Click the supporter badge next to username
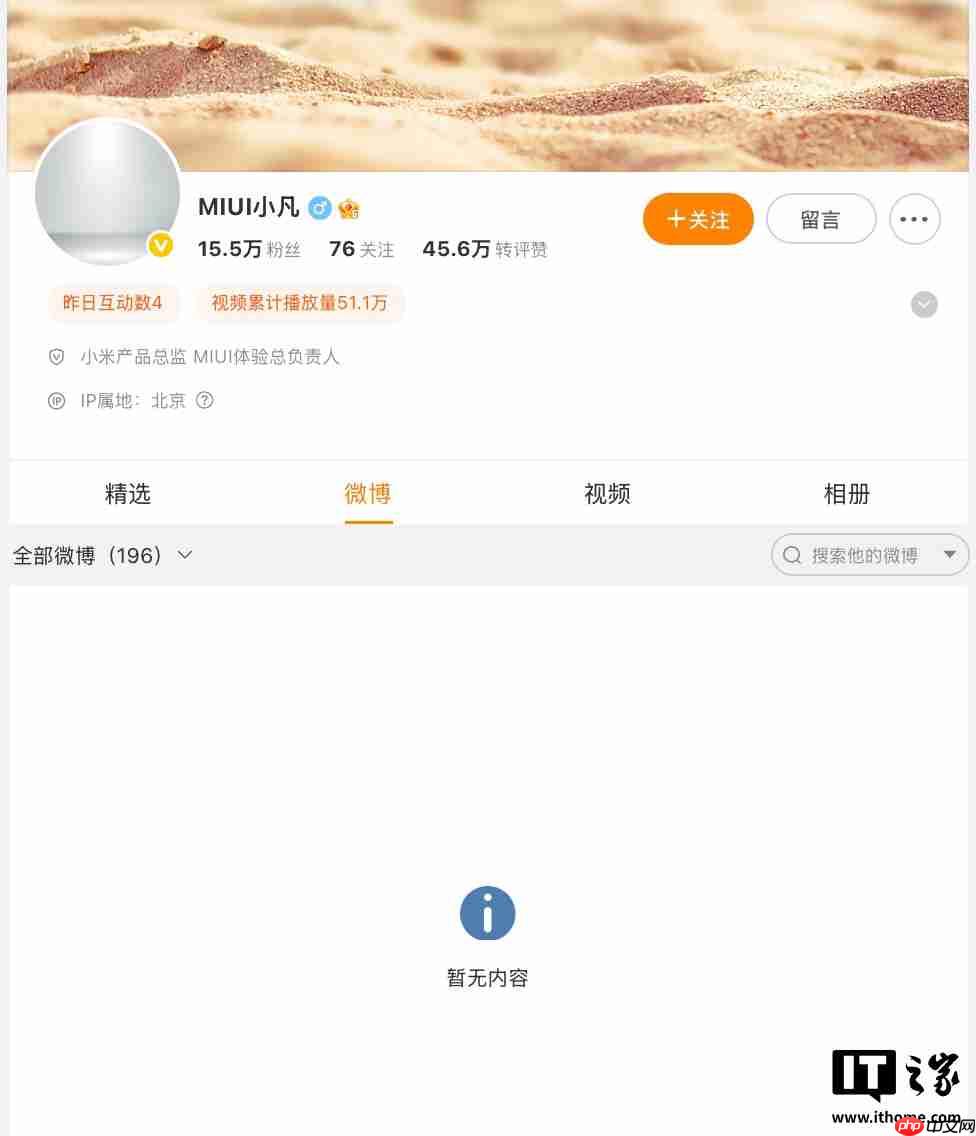Image resolution: width=976 pixels, height=1136 pixels. pos(348,209)
